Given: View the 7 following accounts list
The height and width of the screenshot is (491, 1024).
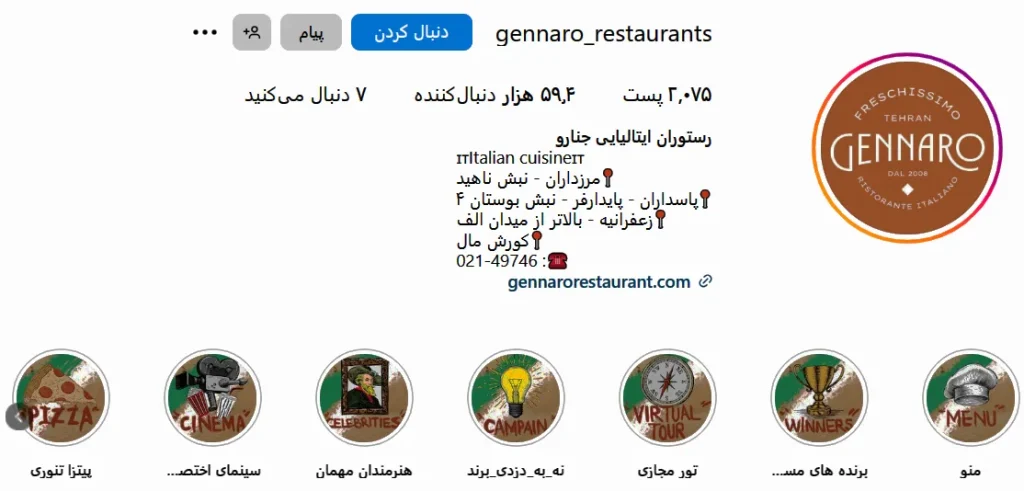Looking at the screenshot, I should click(x=306, y=95).
